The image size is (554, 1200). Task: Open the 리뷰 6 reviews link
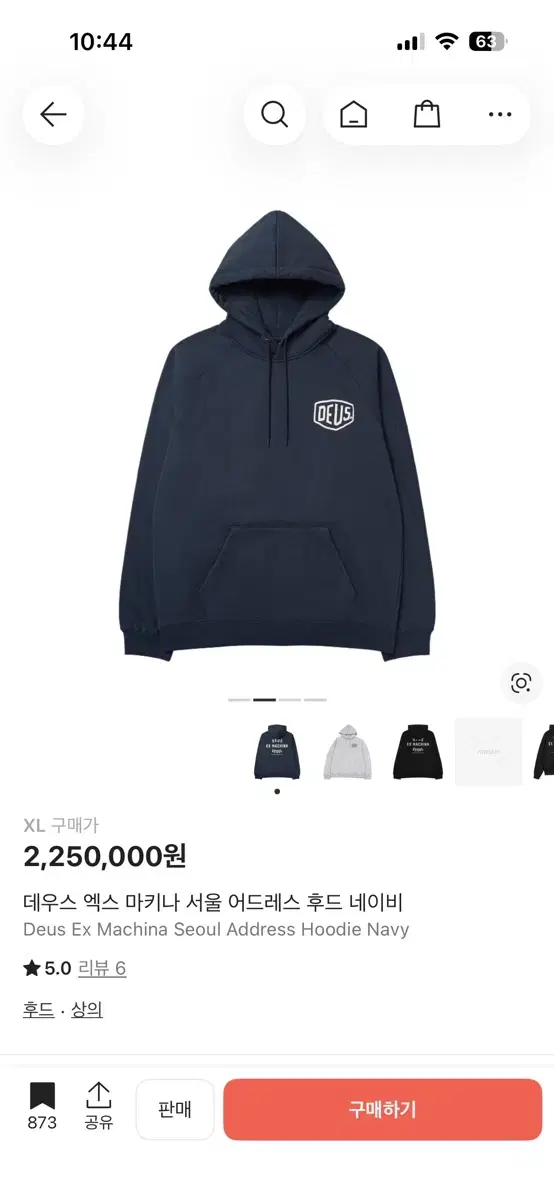coord(101,968)
